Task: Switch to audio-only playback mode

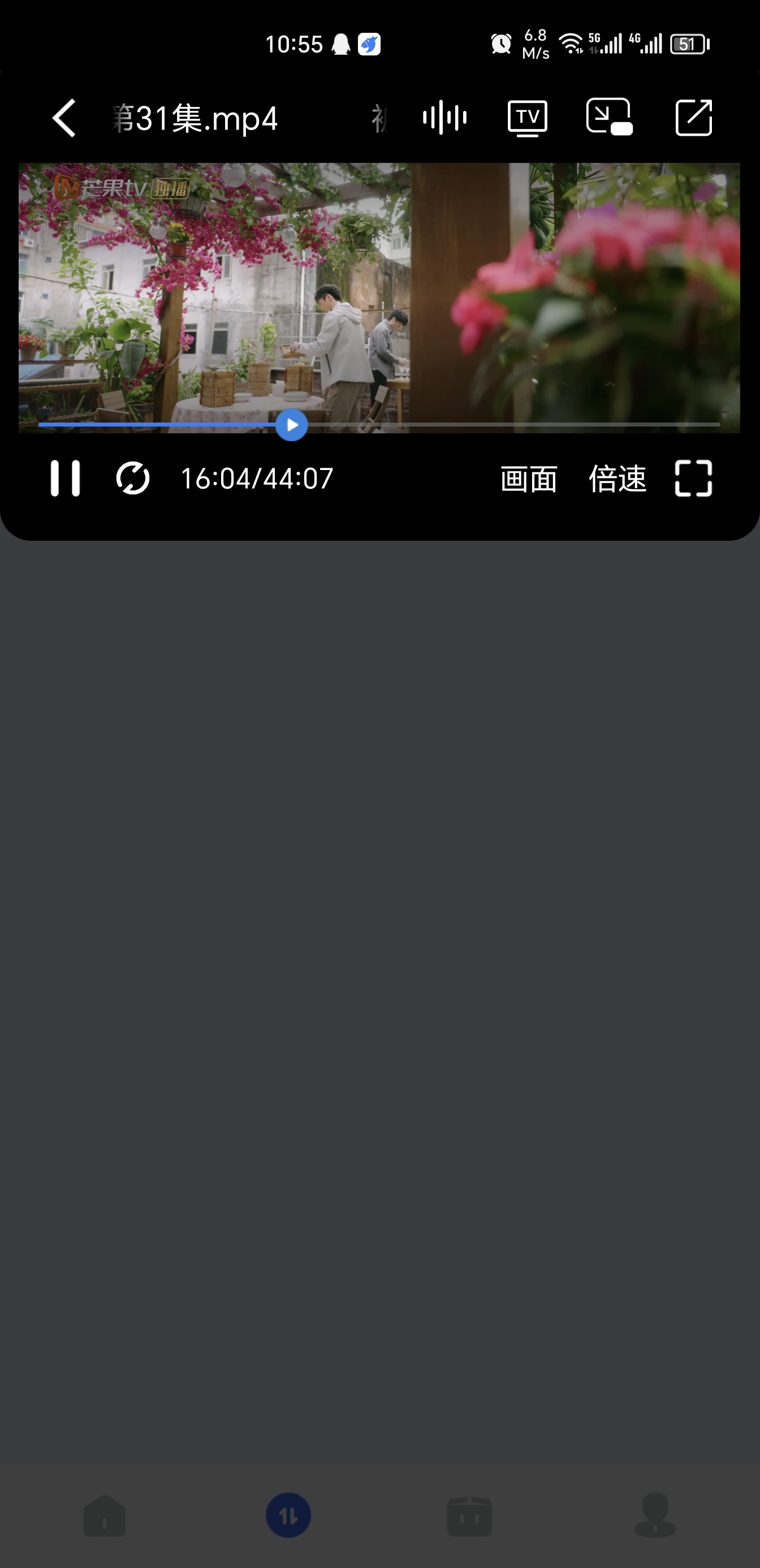Action: (x=445, y=118)
